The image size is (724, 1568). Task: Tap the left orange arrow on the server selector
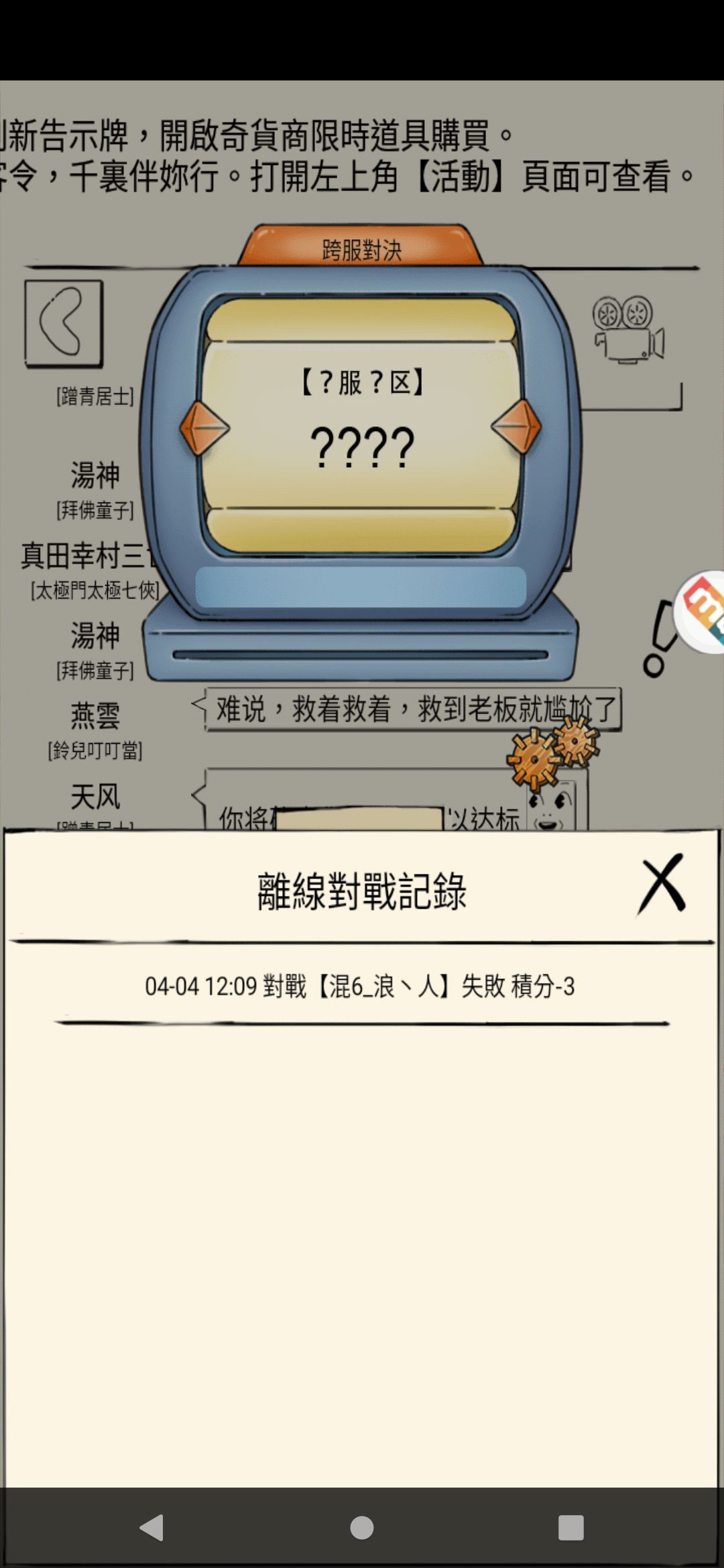[204, 428]
